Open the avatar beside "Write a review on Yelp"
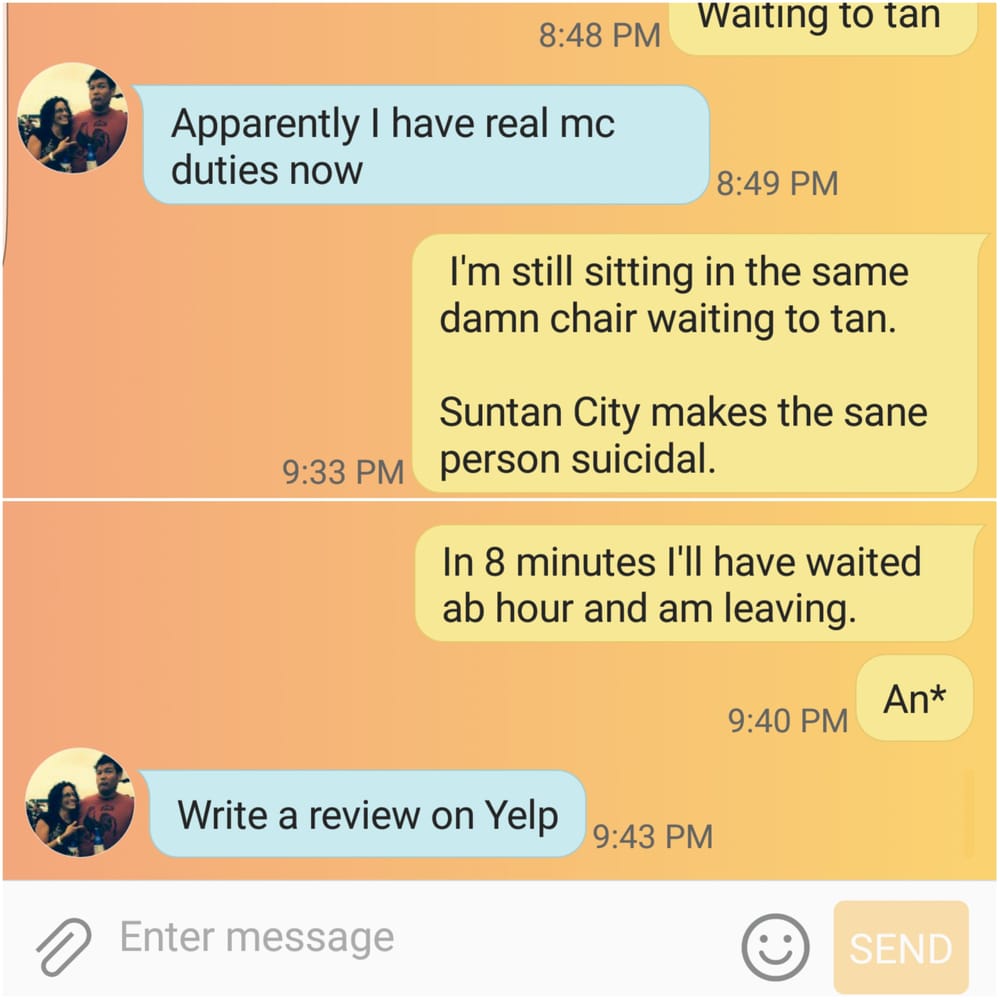 pos(80,803)
